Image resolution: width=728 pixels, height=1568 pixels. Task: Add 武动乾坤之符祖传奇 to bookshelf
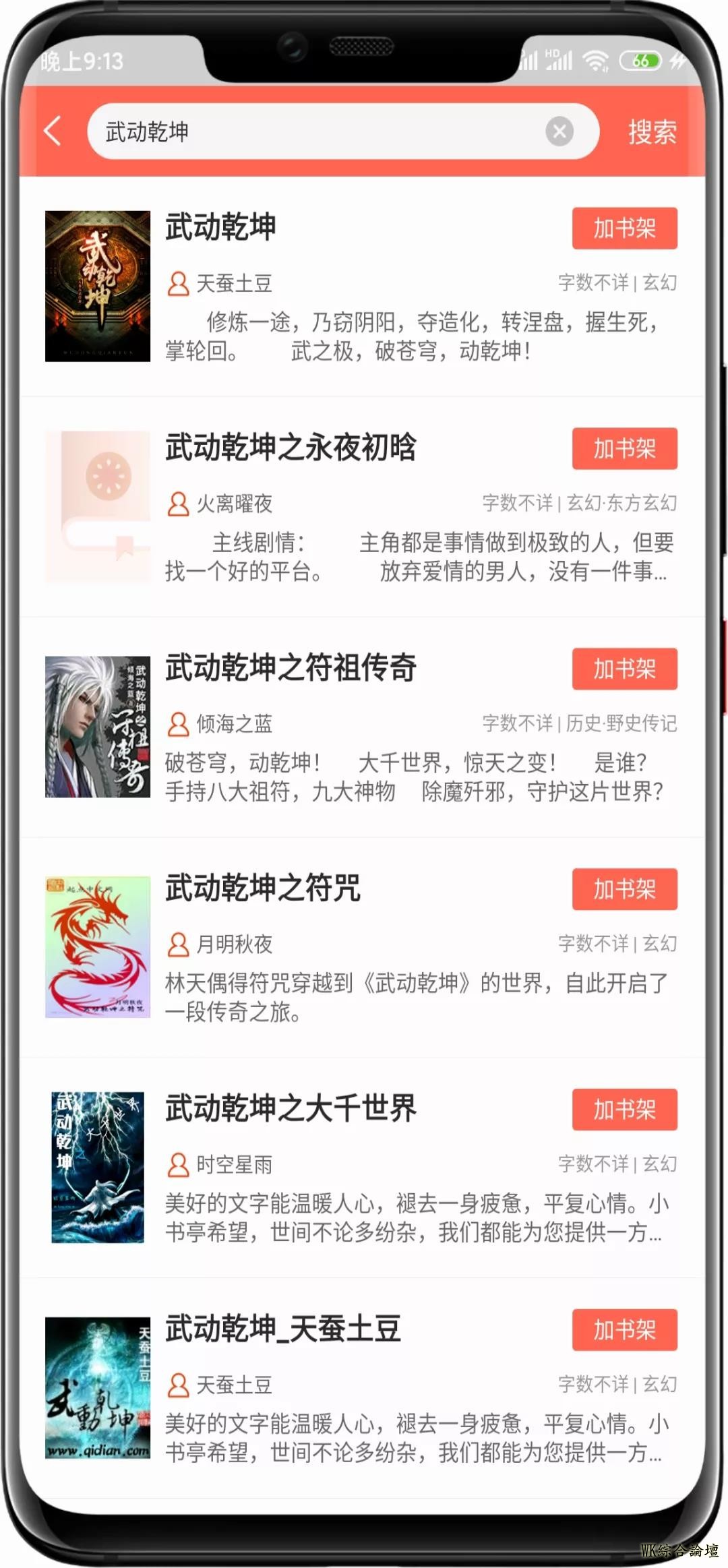click(x=624, y=669)
